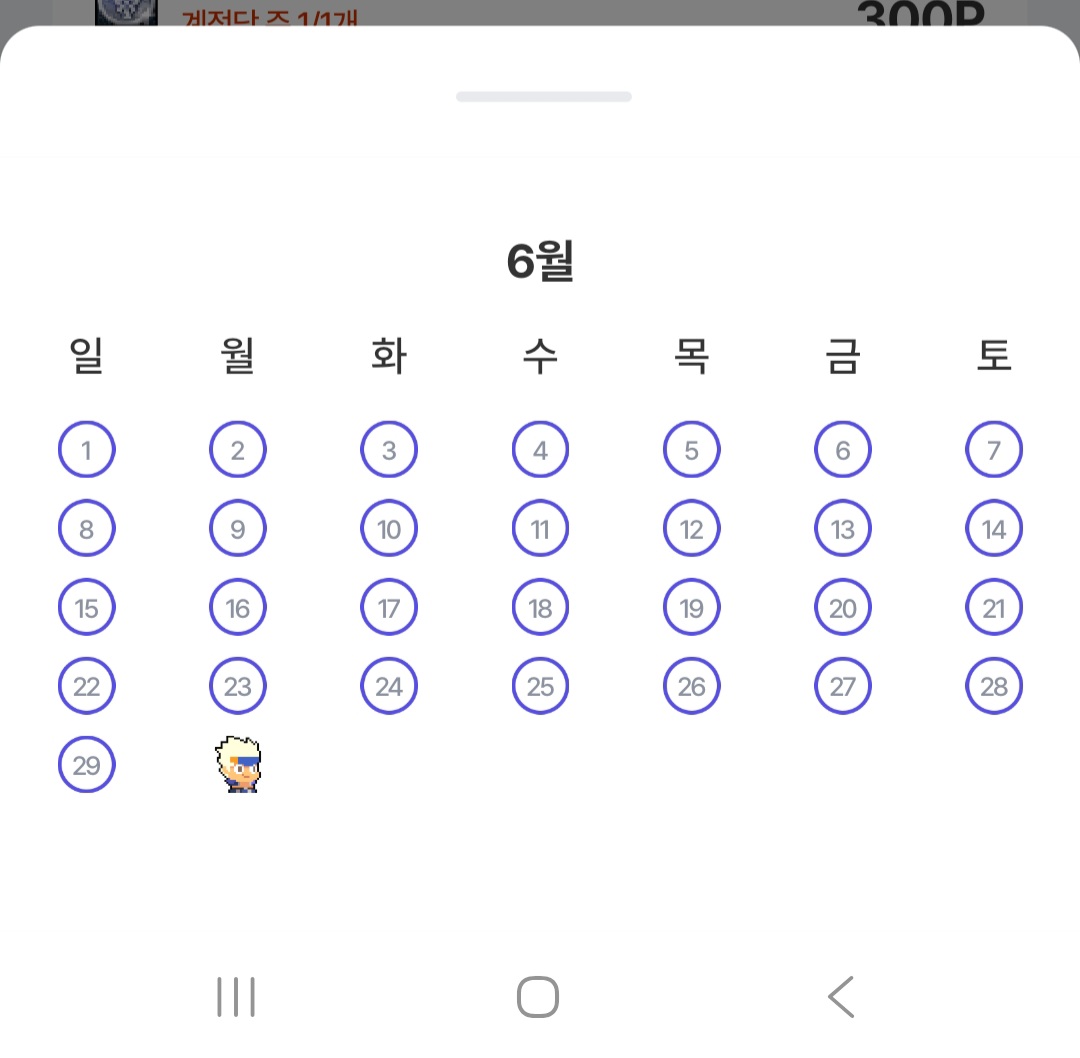Select day 10 on the calendar
Viewport: 1080px width, 1058px height.
(389, 529)
